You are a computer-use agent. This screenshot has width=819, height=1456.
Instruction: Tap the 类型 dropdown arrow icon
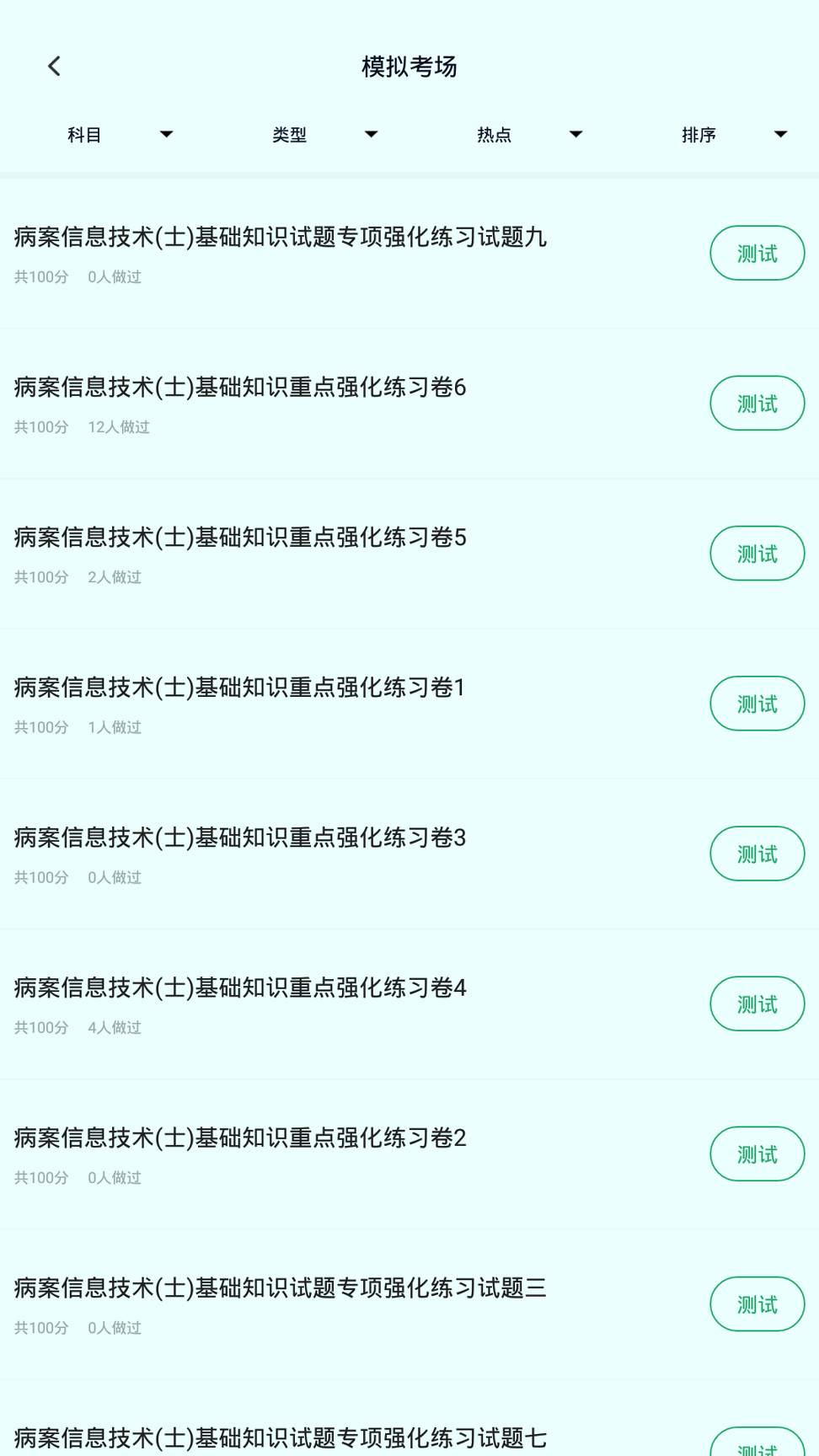[x=371, y=134]
